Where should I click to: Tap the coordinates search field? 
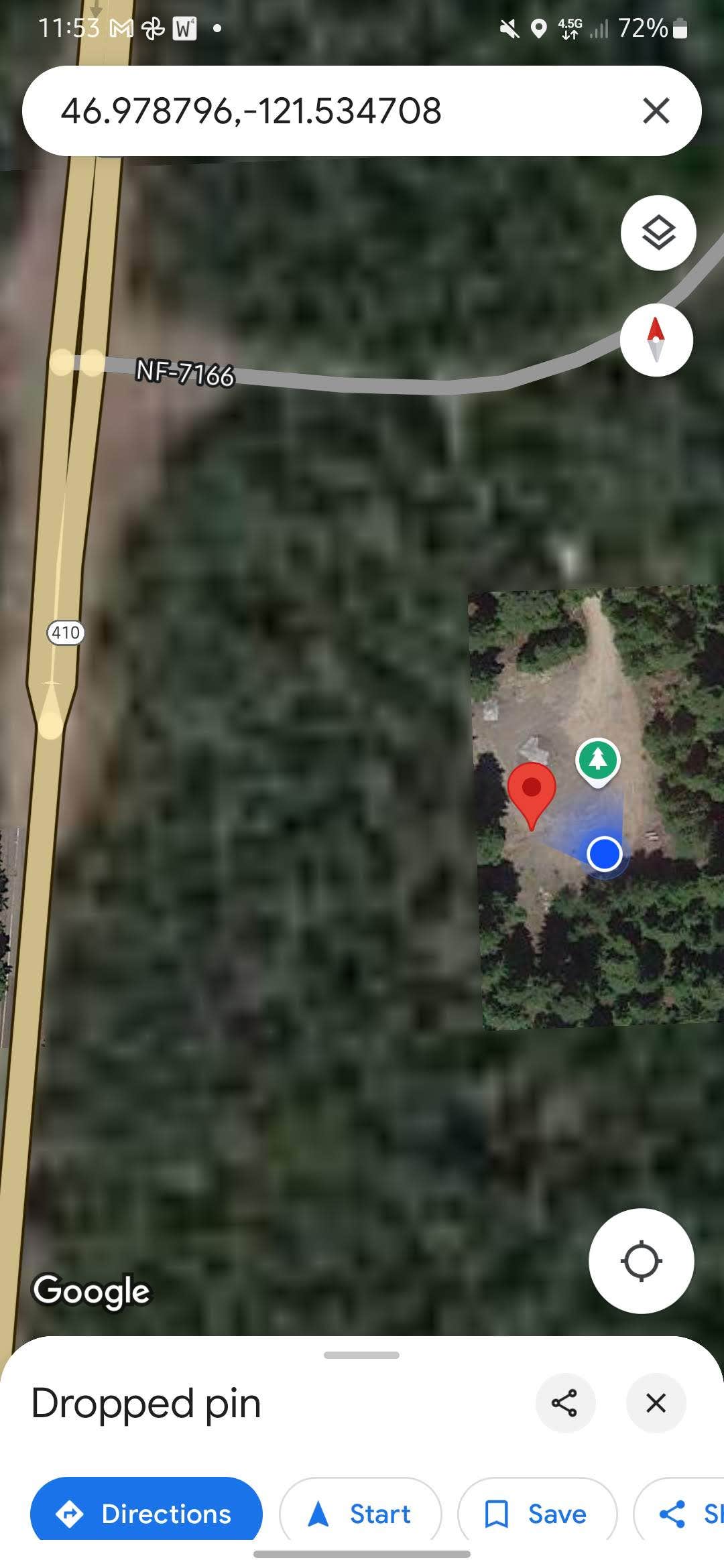pos(322,111)
